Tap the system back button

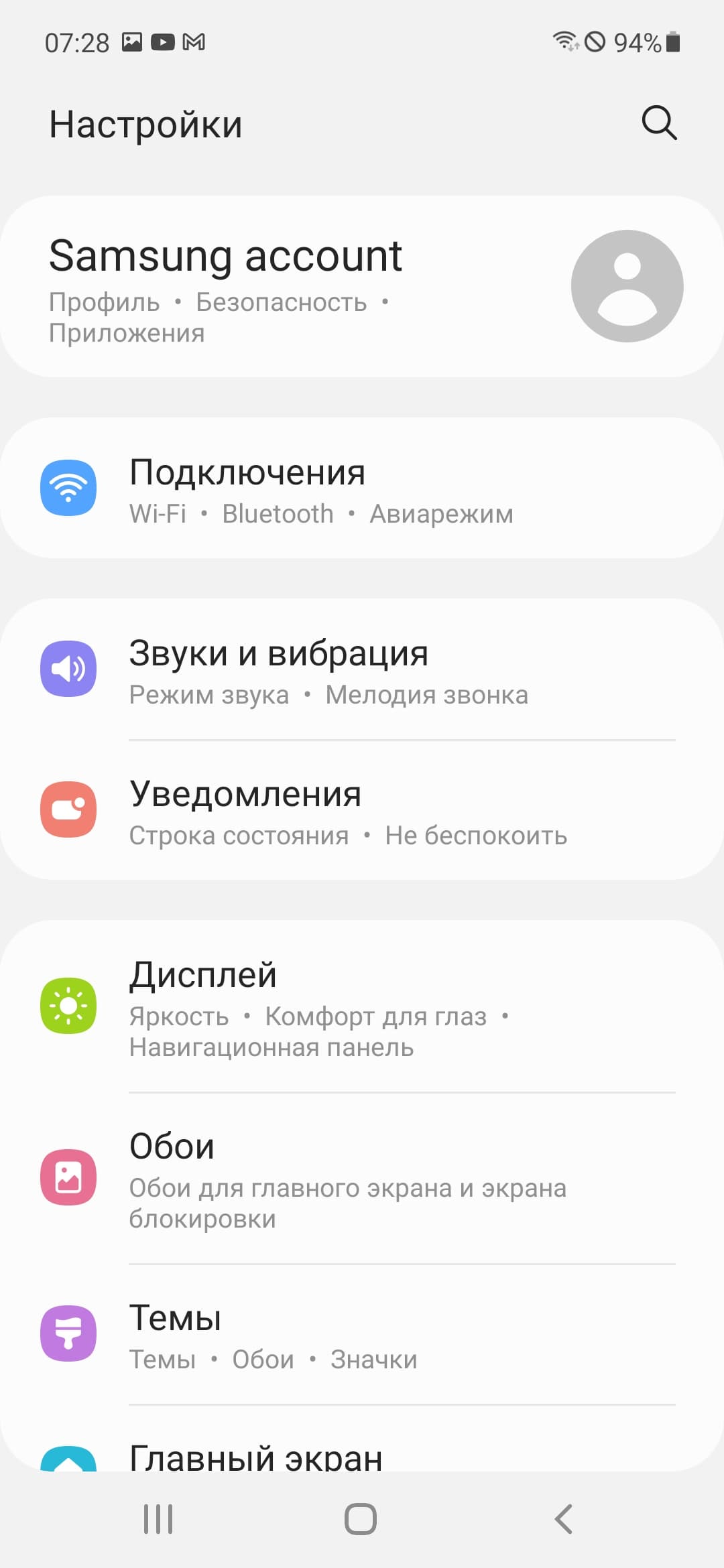(564, 1519)
